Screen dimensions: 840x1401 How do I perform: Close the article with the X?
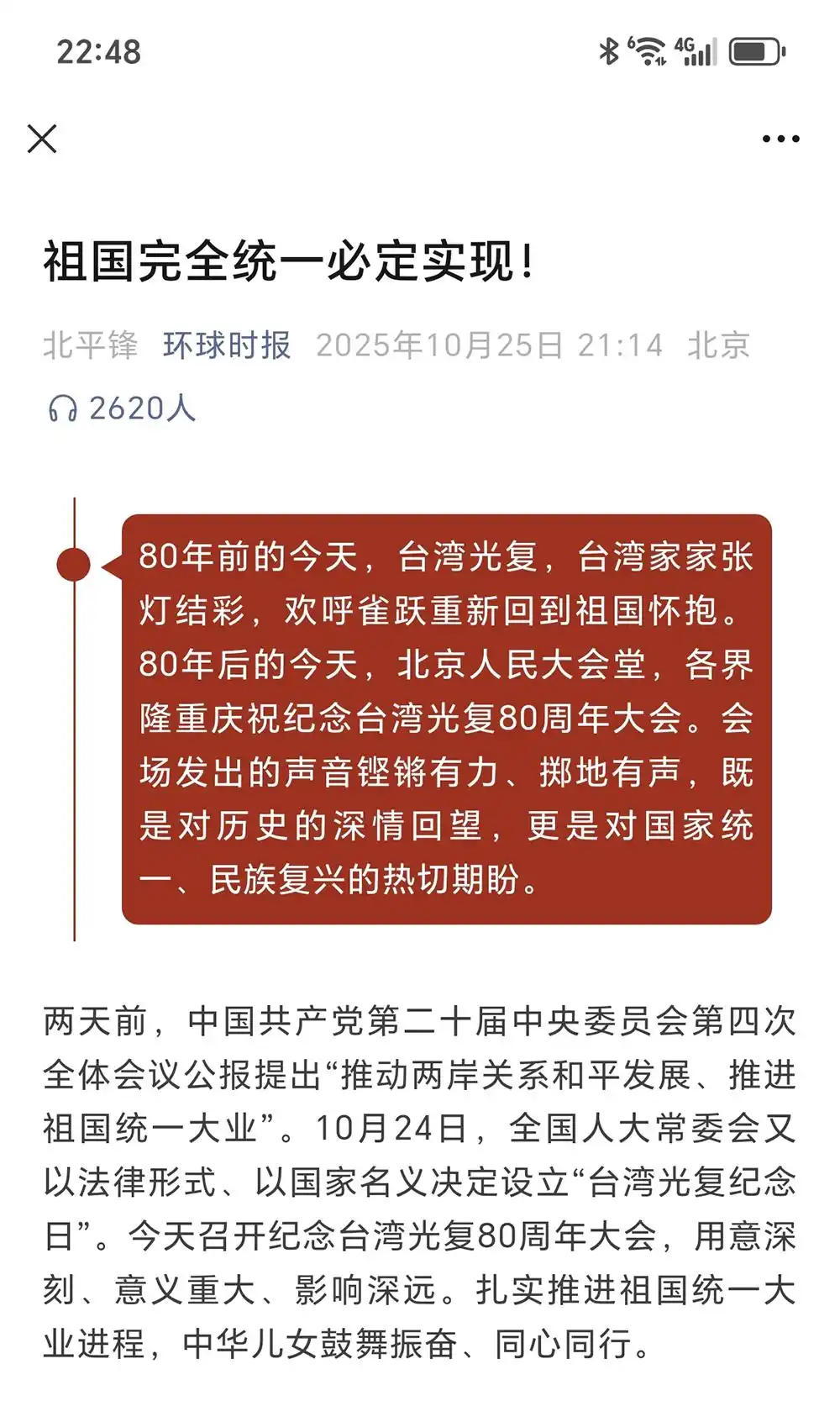tap(44, 138)
